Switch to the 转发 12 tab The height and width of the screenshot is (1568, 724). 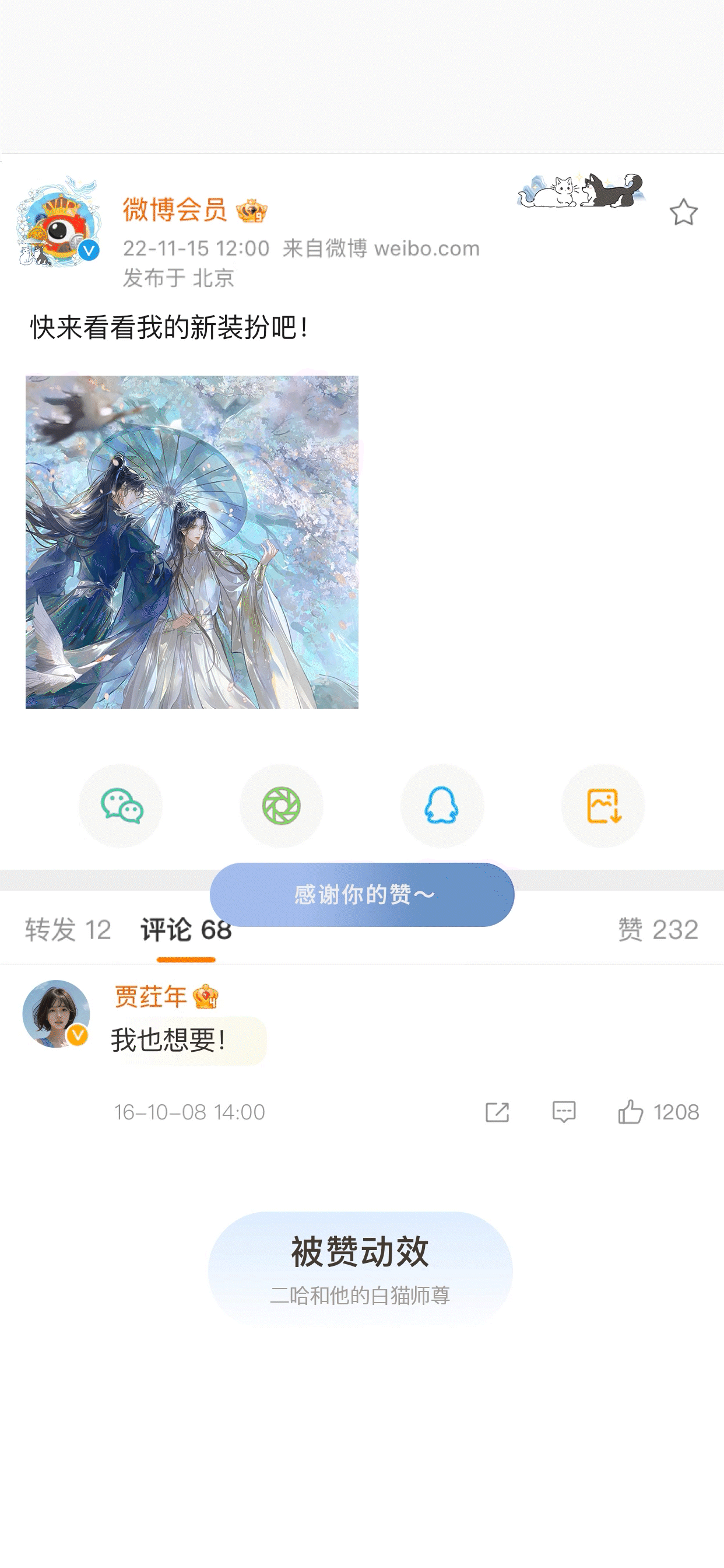67,929
